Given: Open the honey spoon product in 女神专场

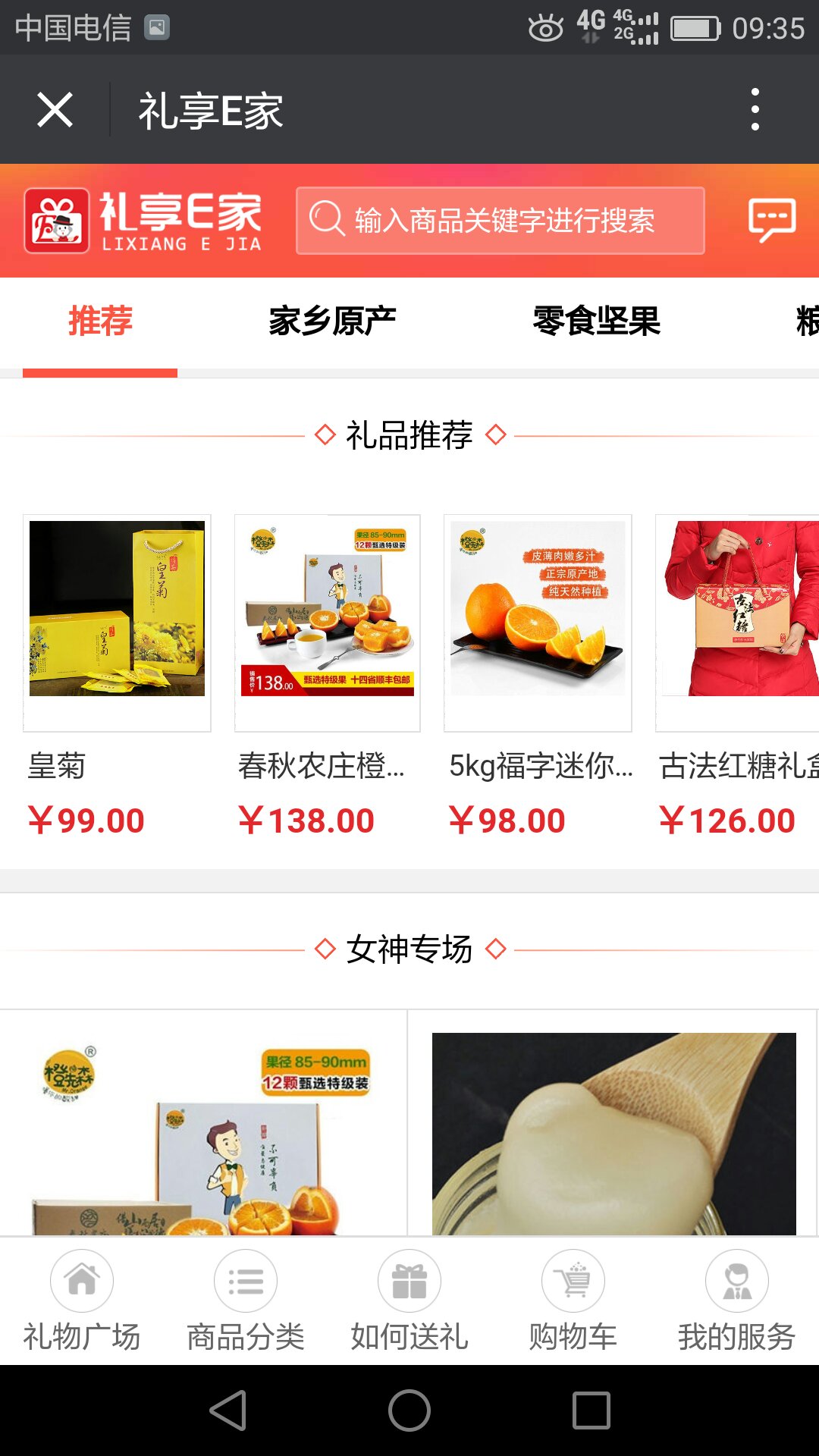Looking at the screenshot, I should point(613,1122).
